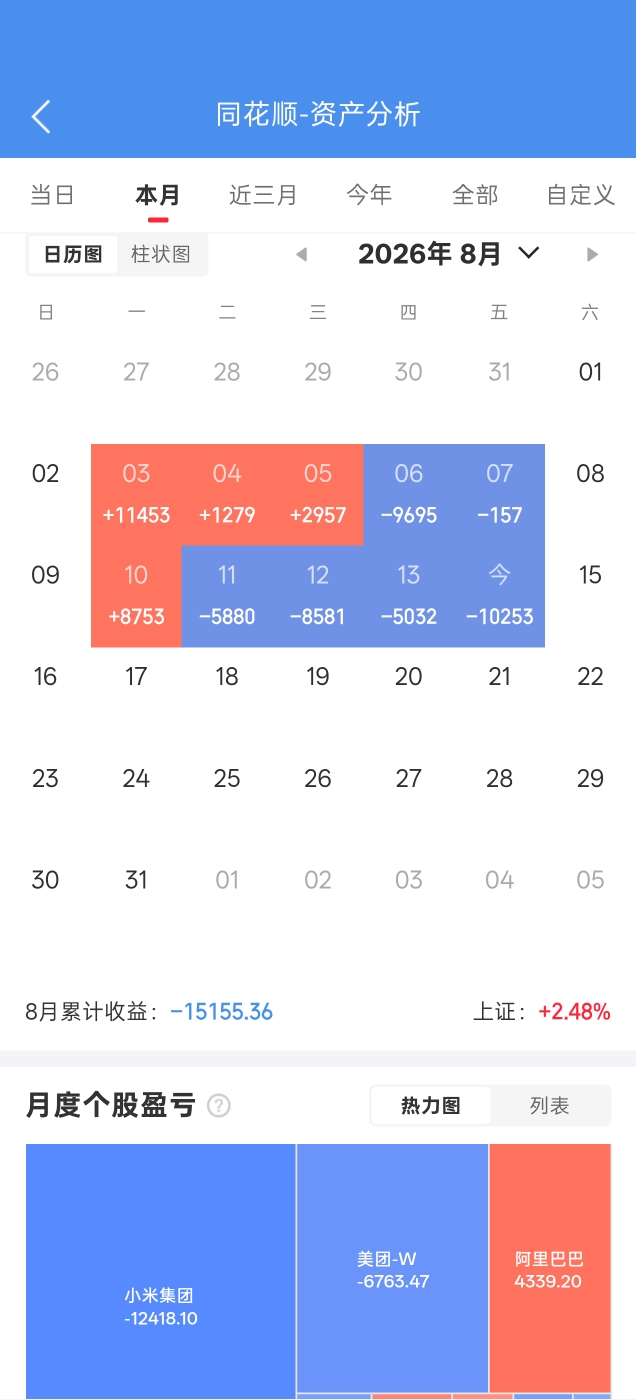This screenshot has width=636, height=1400.
Task: Go to the next month
Action: tap(592, 255)
